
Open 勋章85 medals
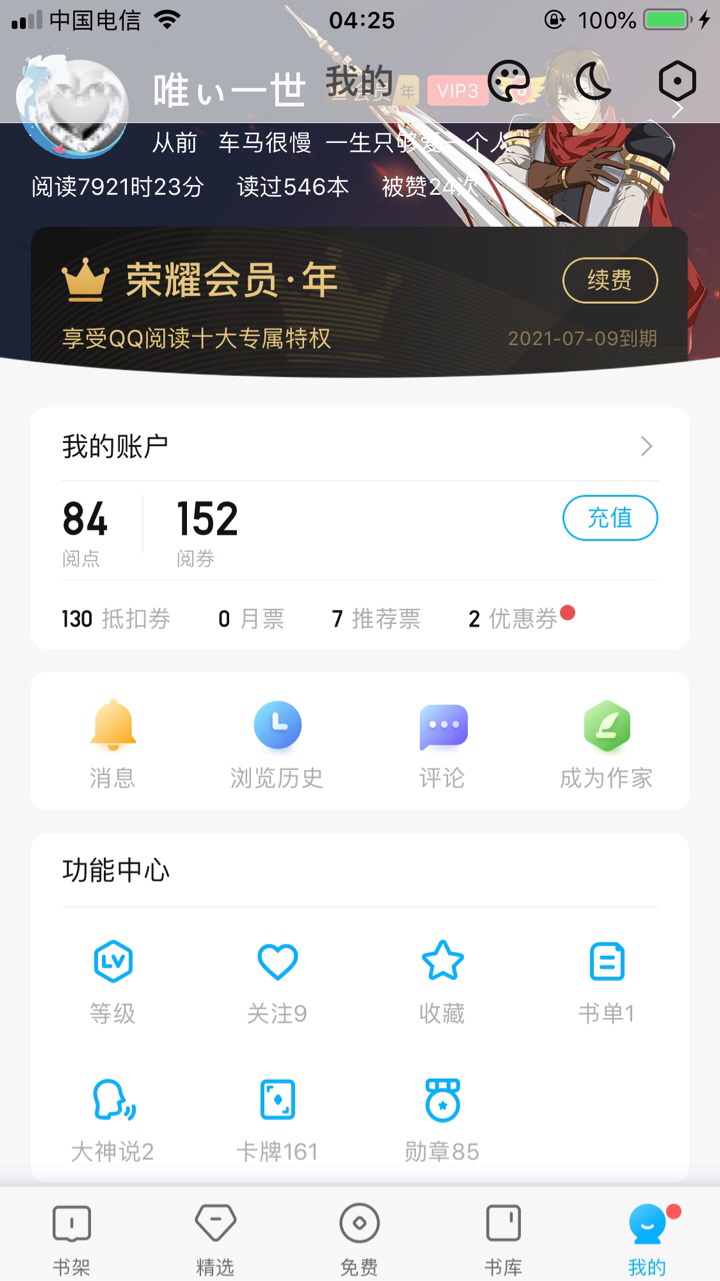pos(442,1118)
